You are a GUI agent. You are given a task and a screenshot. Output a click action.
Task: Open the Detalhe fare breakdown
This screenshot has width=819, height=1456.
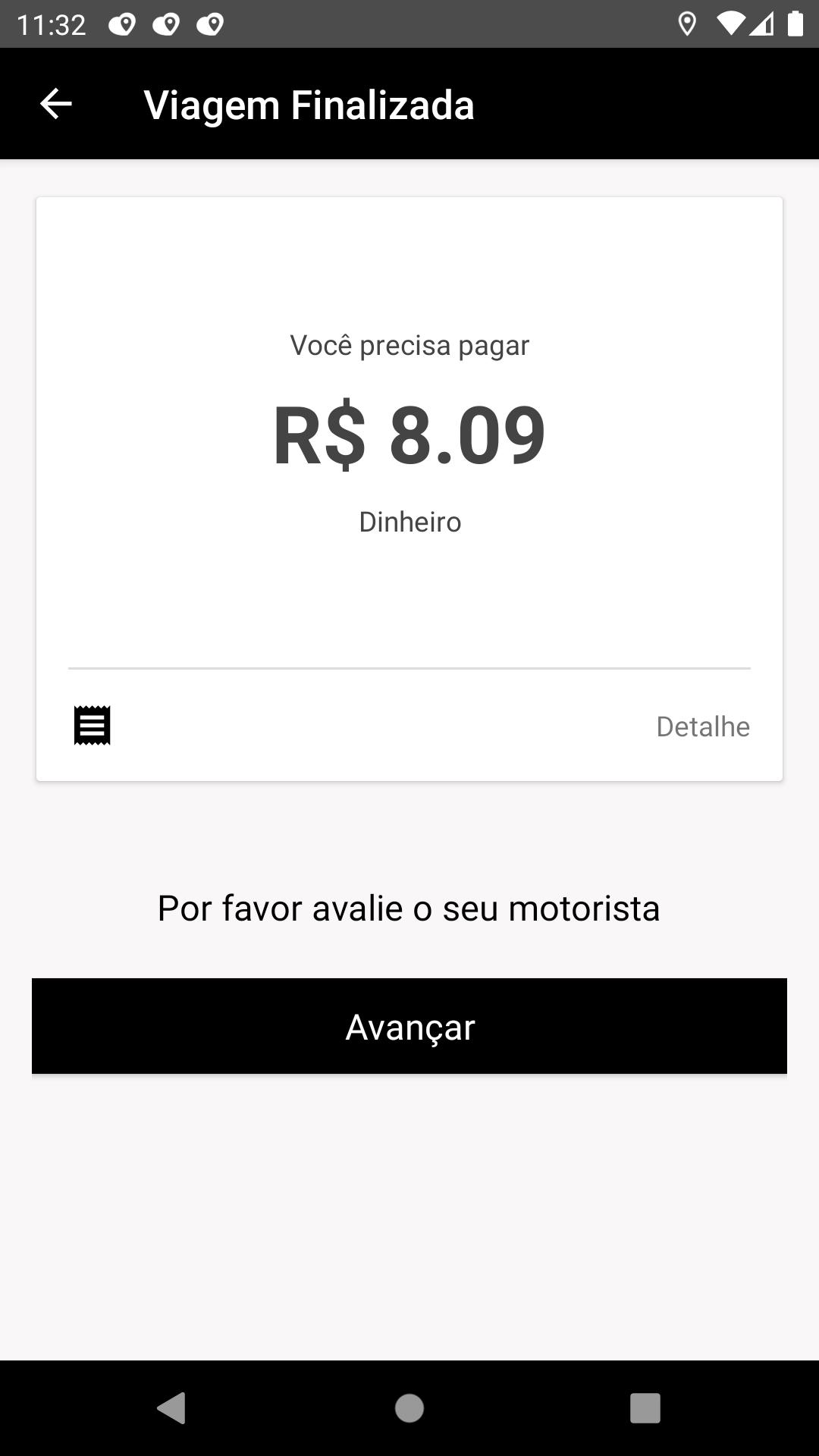[x=703, y=726]
